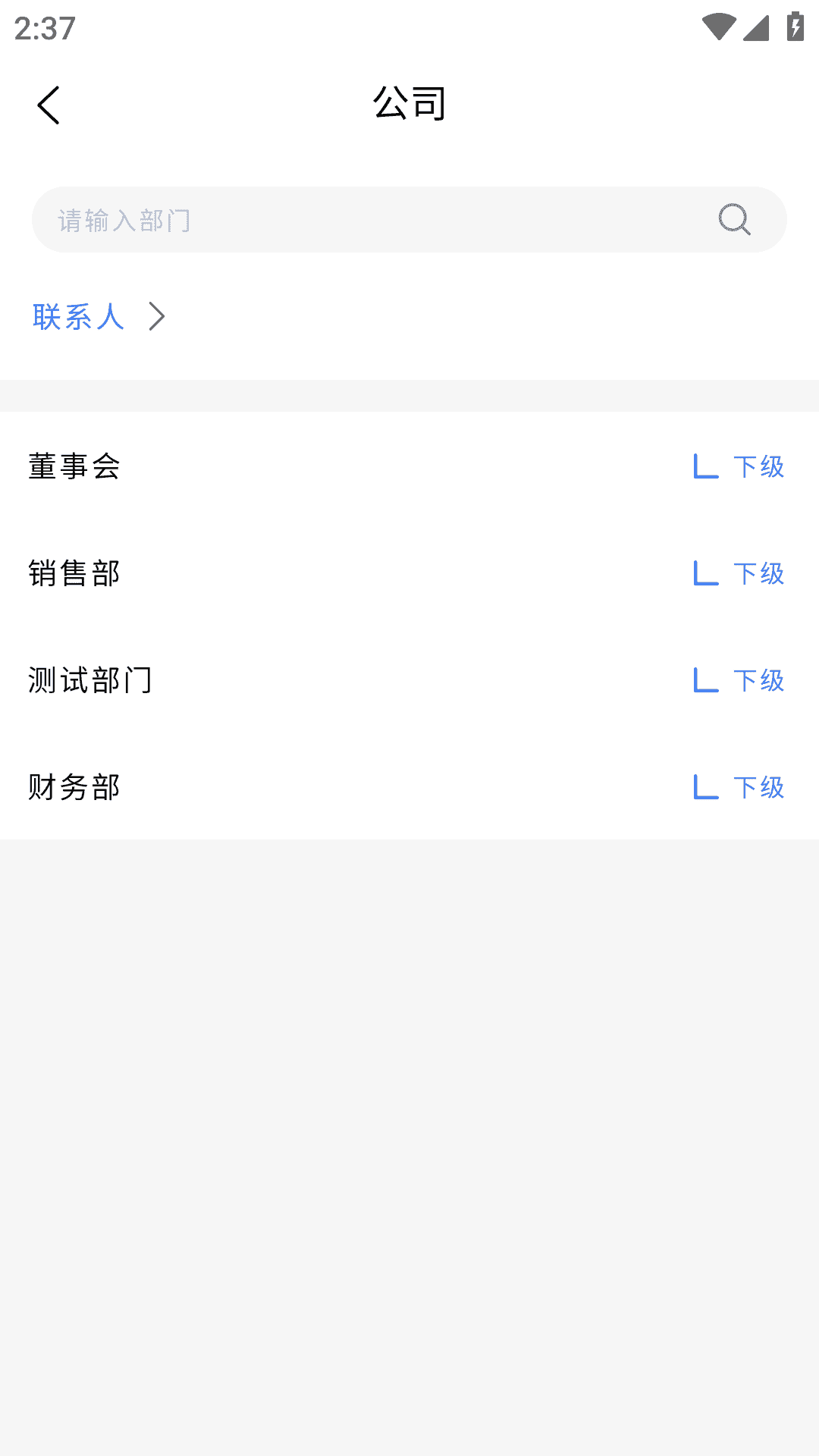The height and width of the screenshot is (1456, 819).
Task: Tap the magnifier search icon
Action: tap(734, 220)
